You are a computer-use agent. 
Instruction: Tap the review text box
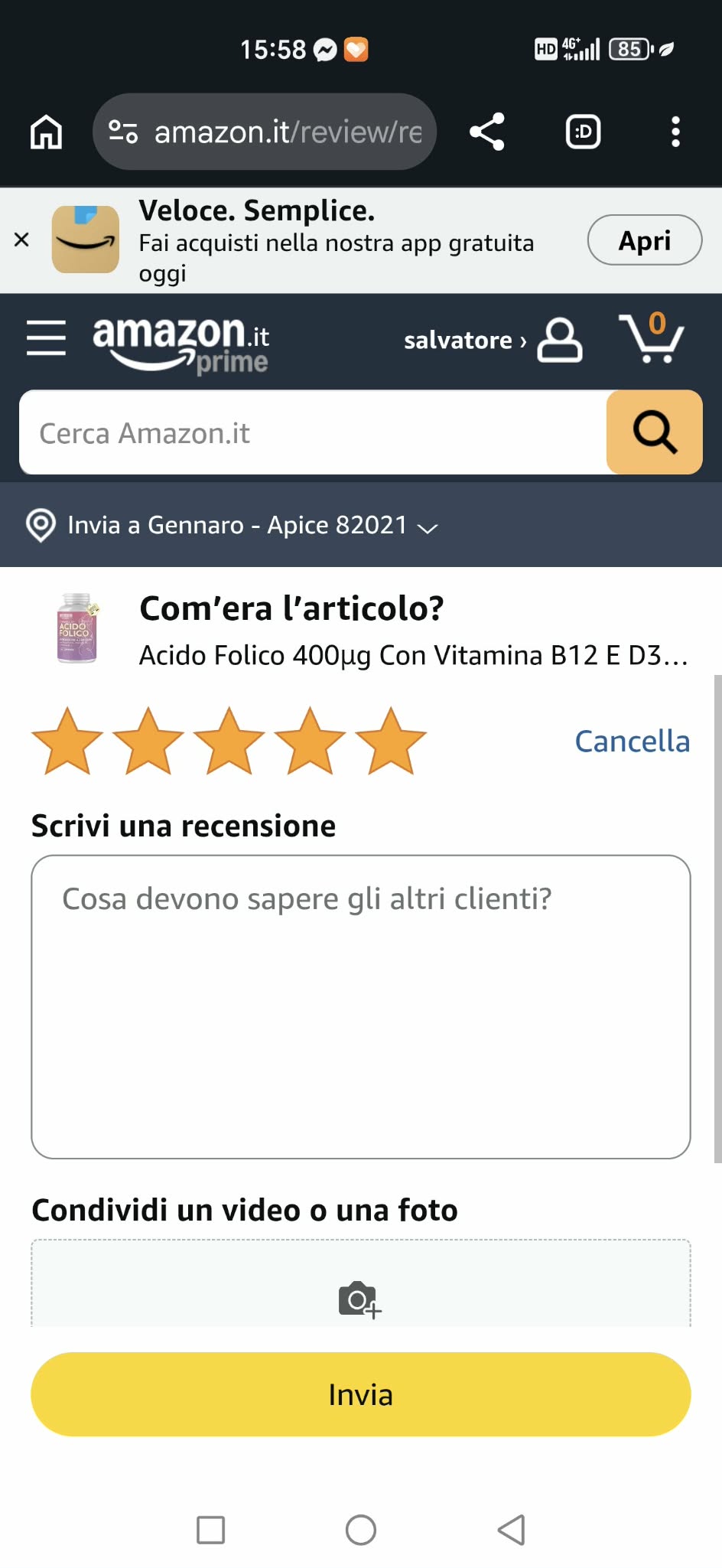point(361,1006)
